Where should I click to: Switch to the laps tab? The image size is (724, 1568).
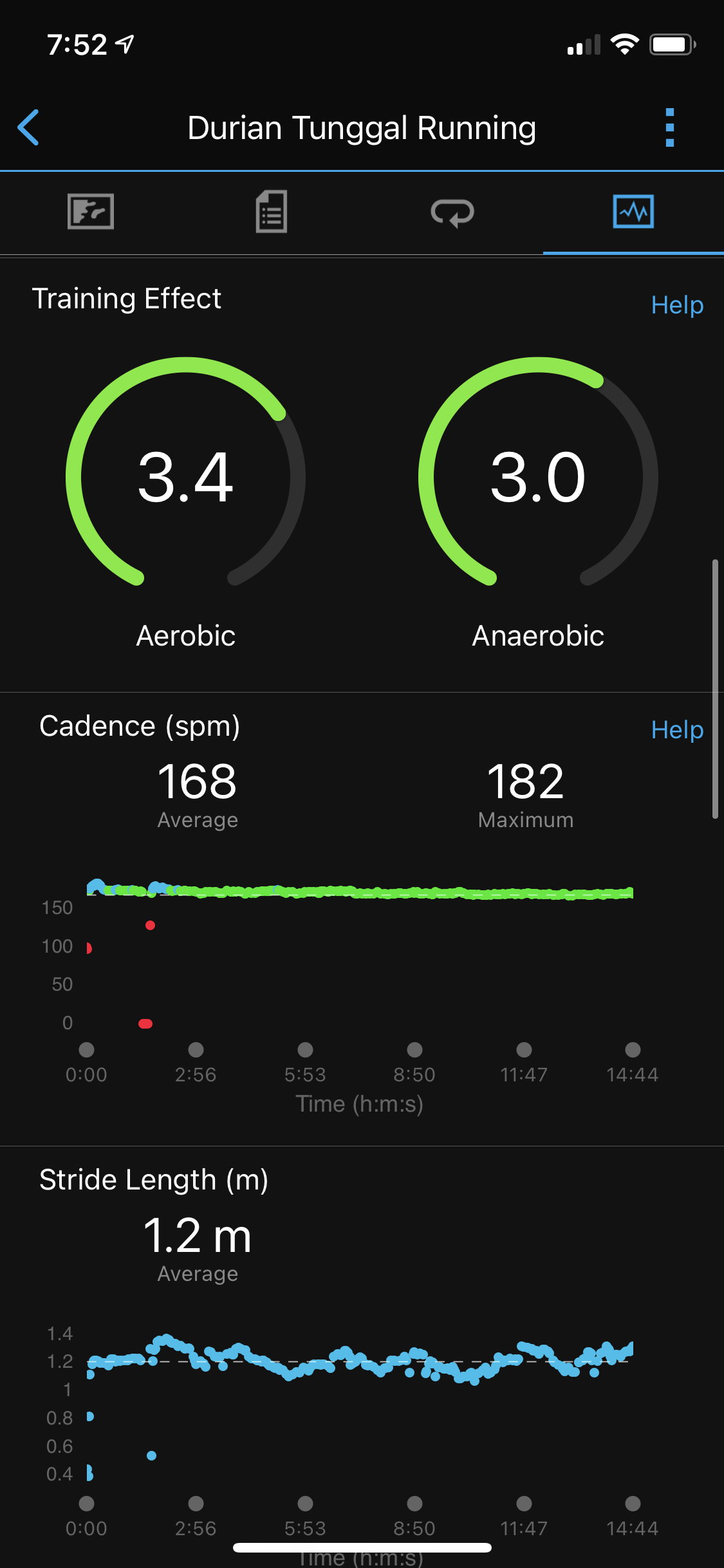coord(452,212)
